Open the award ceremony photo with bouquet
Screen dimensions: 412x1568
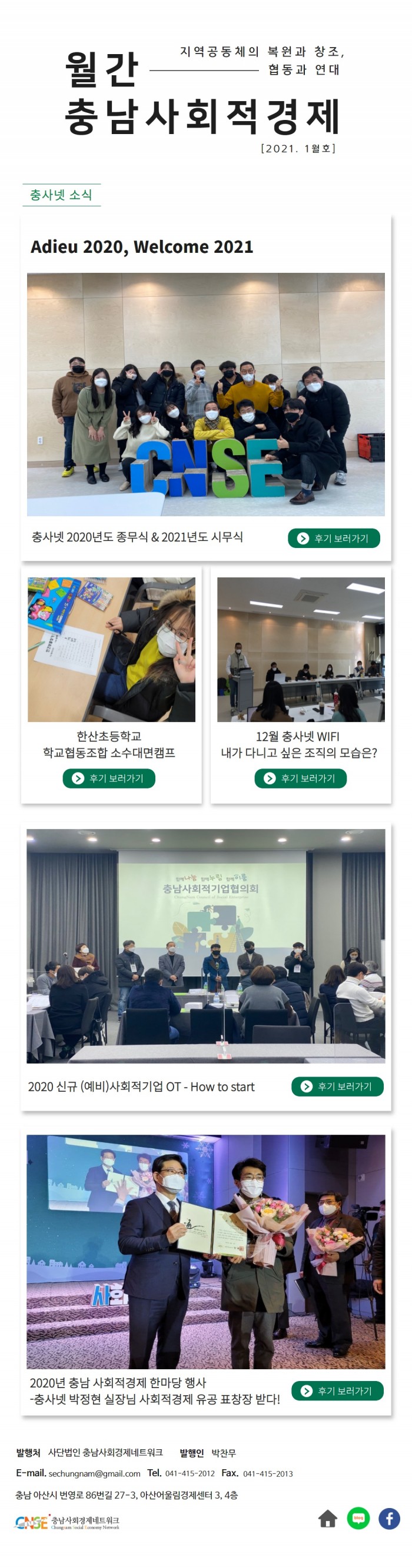pyautogui.click(x=205, y=1252)
